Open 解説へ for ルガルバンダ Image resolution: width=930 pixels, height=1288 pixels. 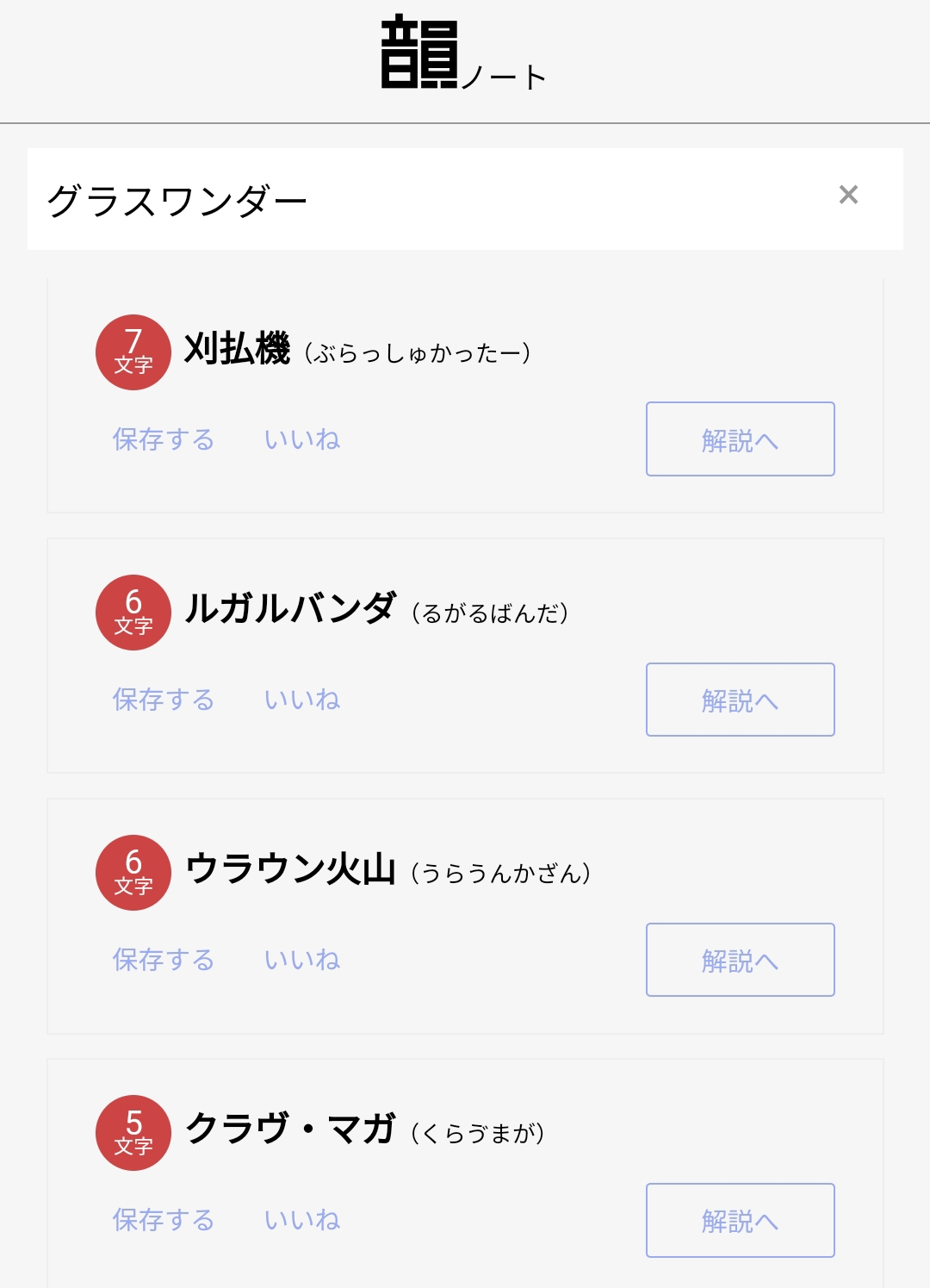(x=740, y=700)
